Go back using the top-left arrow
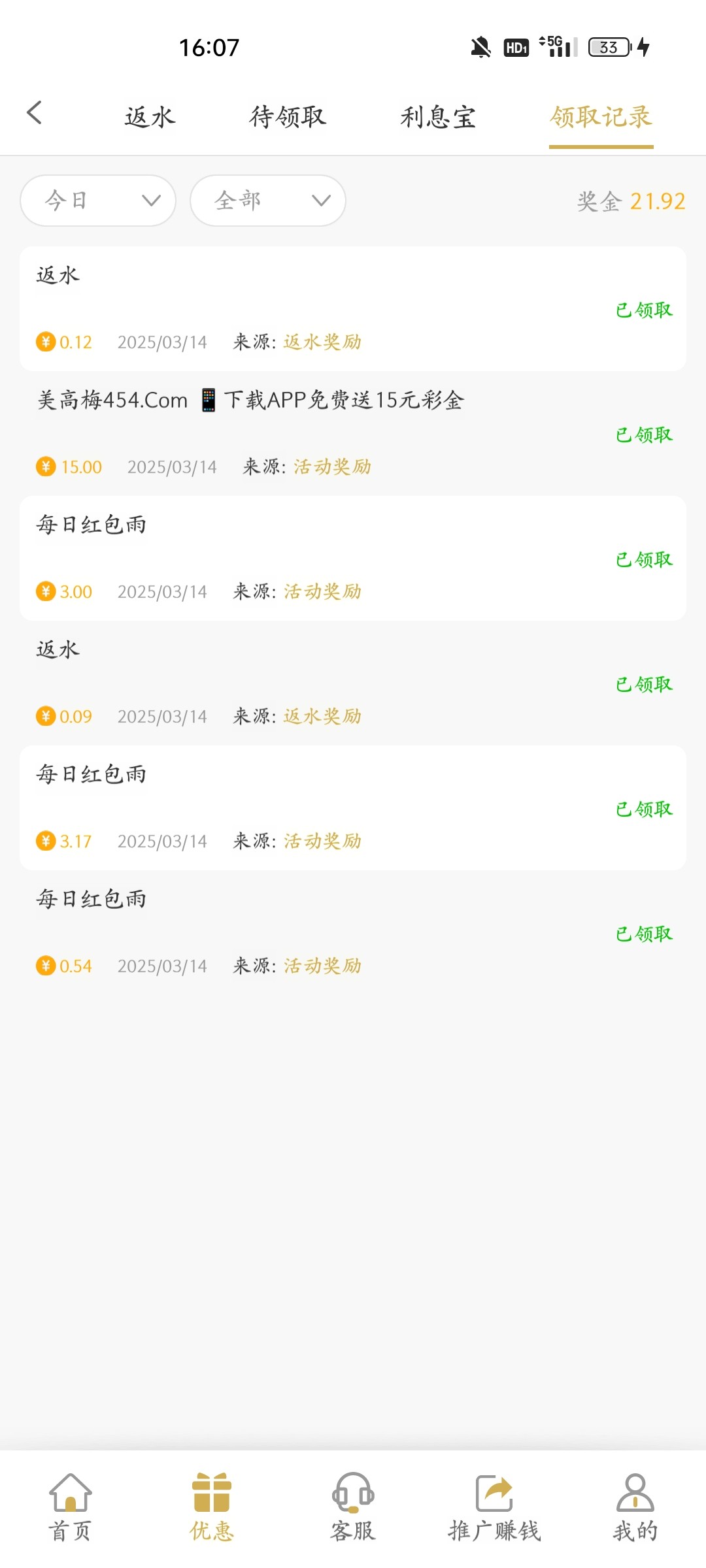The height and width of the screenshot is (1568, 706). pyautogui.click(x=34, y=112)
